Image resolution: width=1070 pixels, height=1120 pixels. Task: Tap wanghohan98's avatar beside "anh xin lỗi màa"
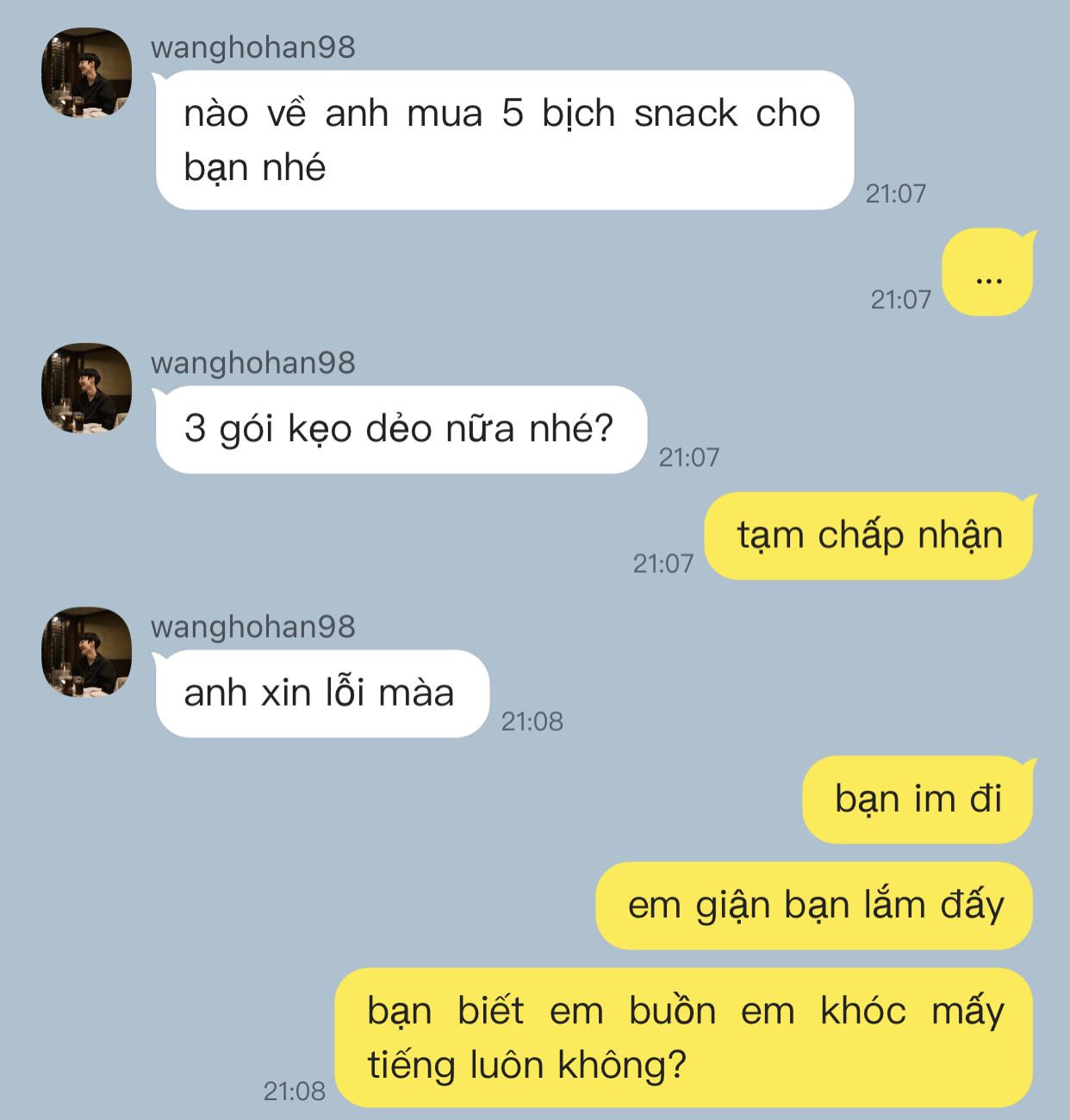coord(86,651)
